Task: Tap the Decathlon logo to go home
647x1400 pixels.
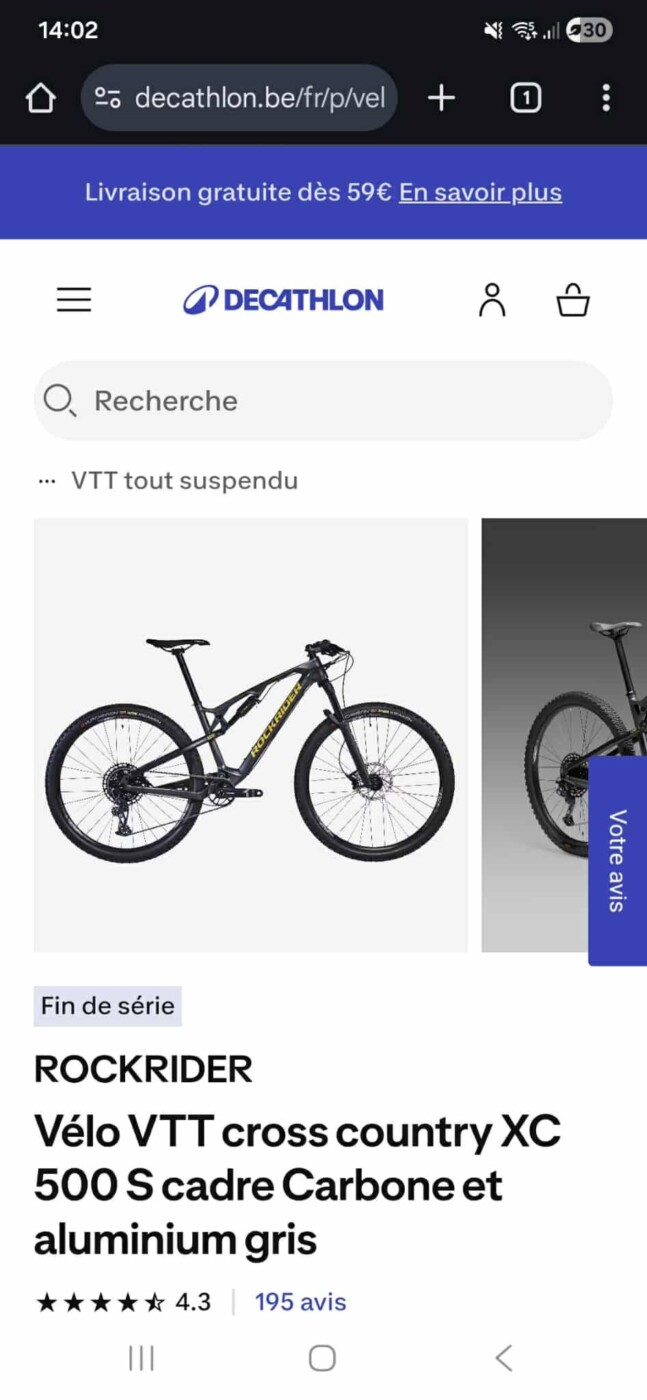Action: click(x=283, y=300)
